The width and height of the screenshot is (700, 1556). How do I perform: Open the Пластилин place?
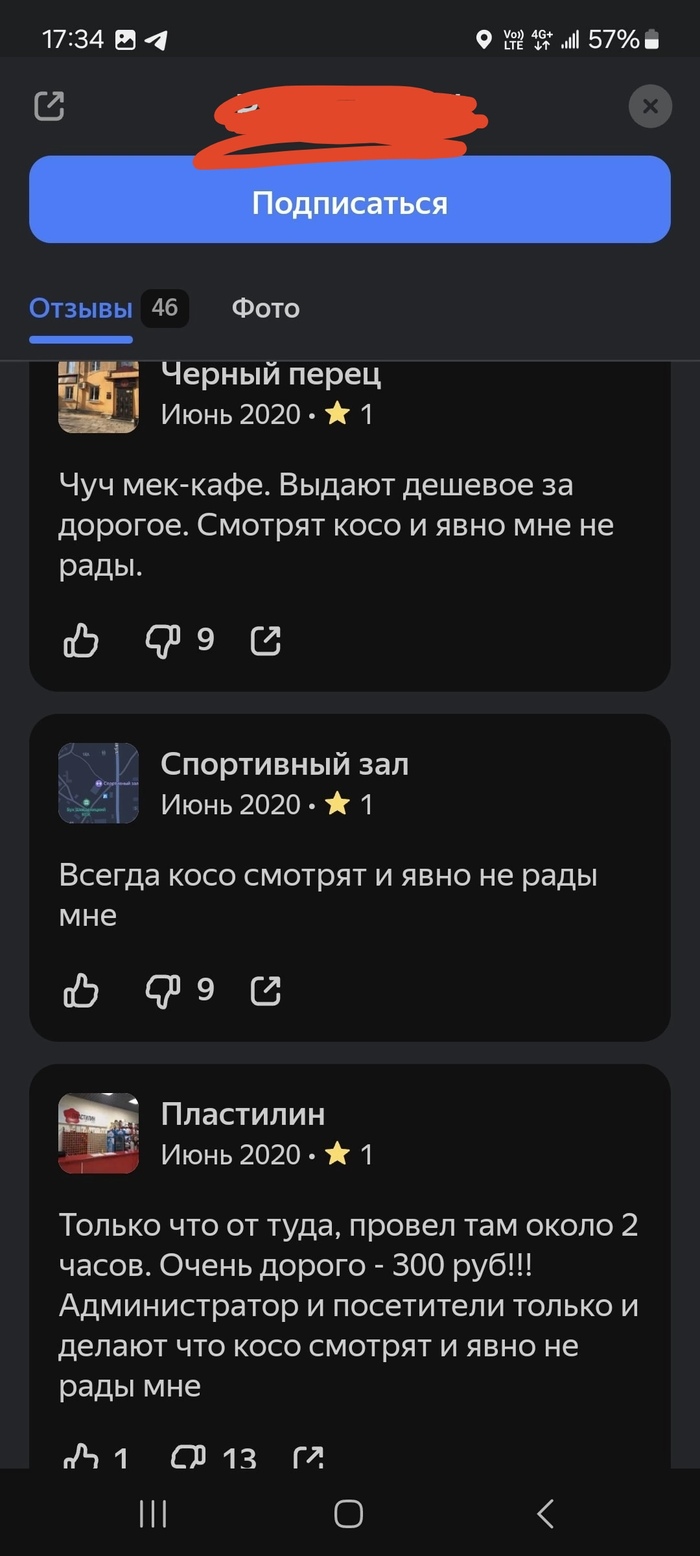click(x=243, y=1114)
